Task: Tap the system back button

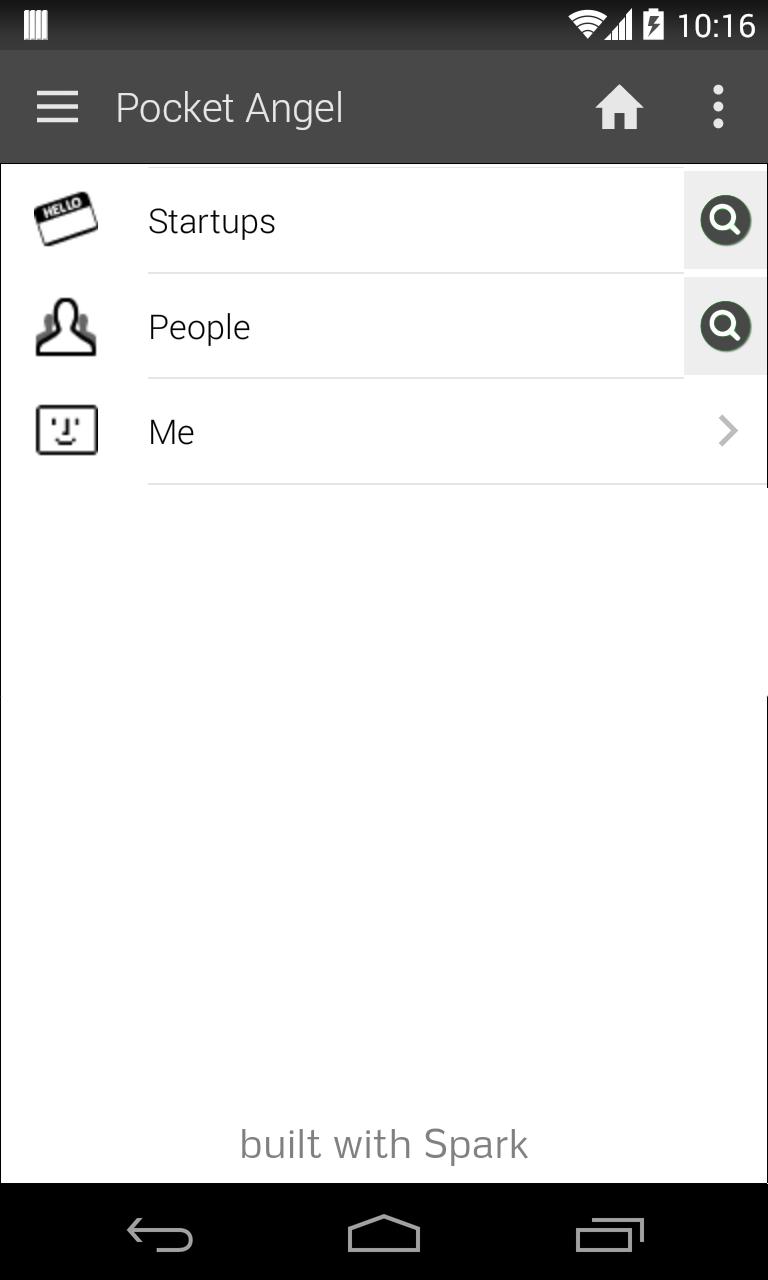Action: click(x=160, y=1235)
